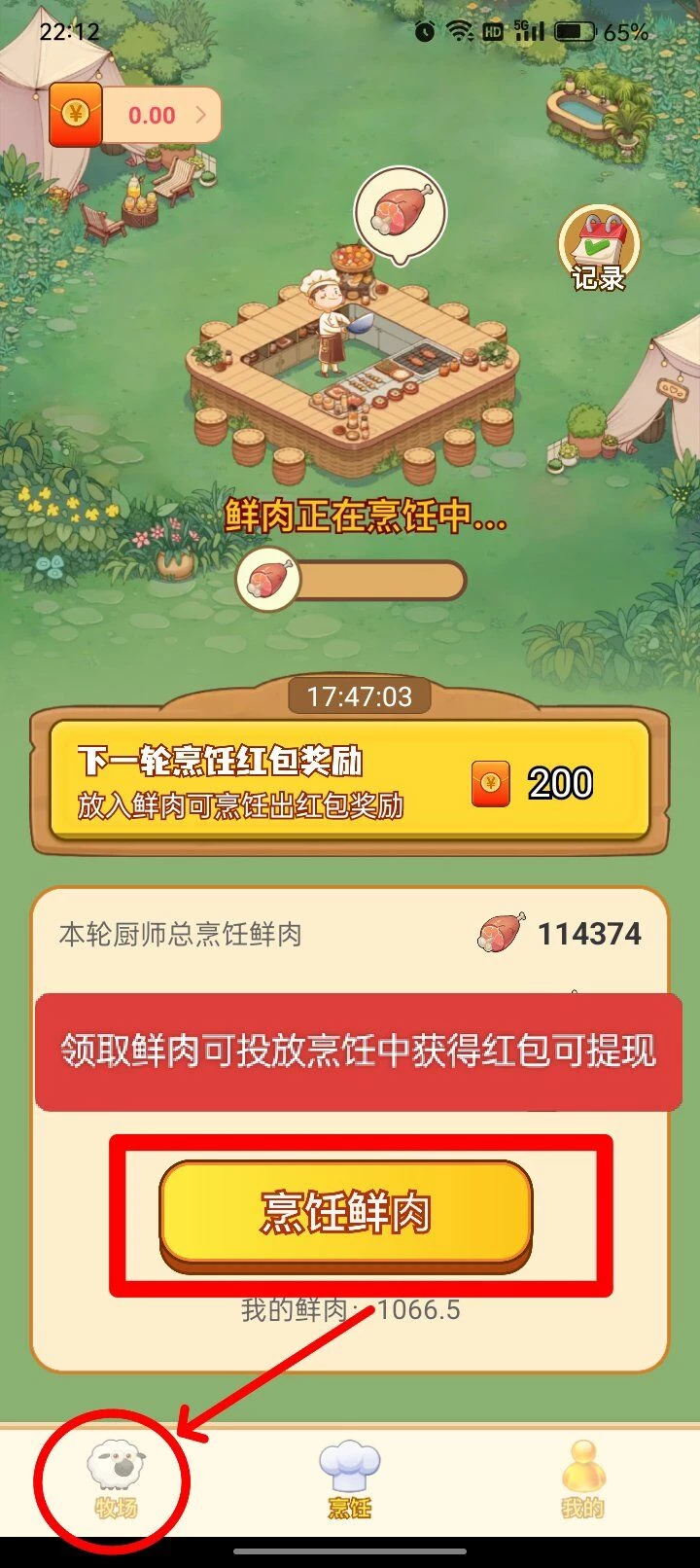The image size is (700, 1568).
Task: Open the 下一轮烹饪红包奖励 banner
Action: pos(350,781)
